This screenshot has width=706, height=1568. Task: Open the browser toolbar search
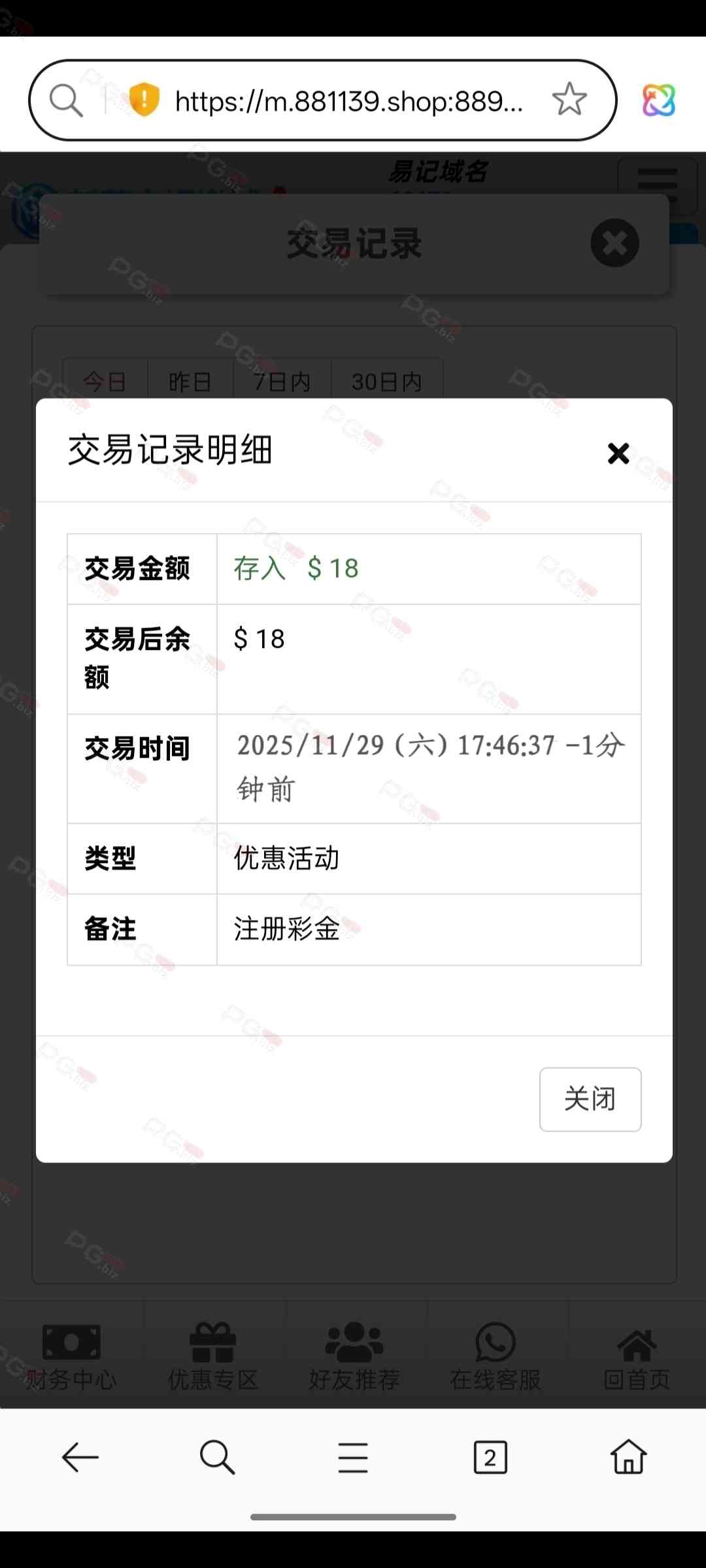[217, 1457]
